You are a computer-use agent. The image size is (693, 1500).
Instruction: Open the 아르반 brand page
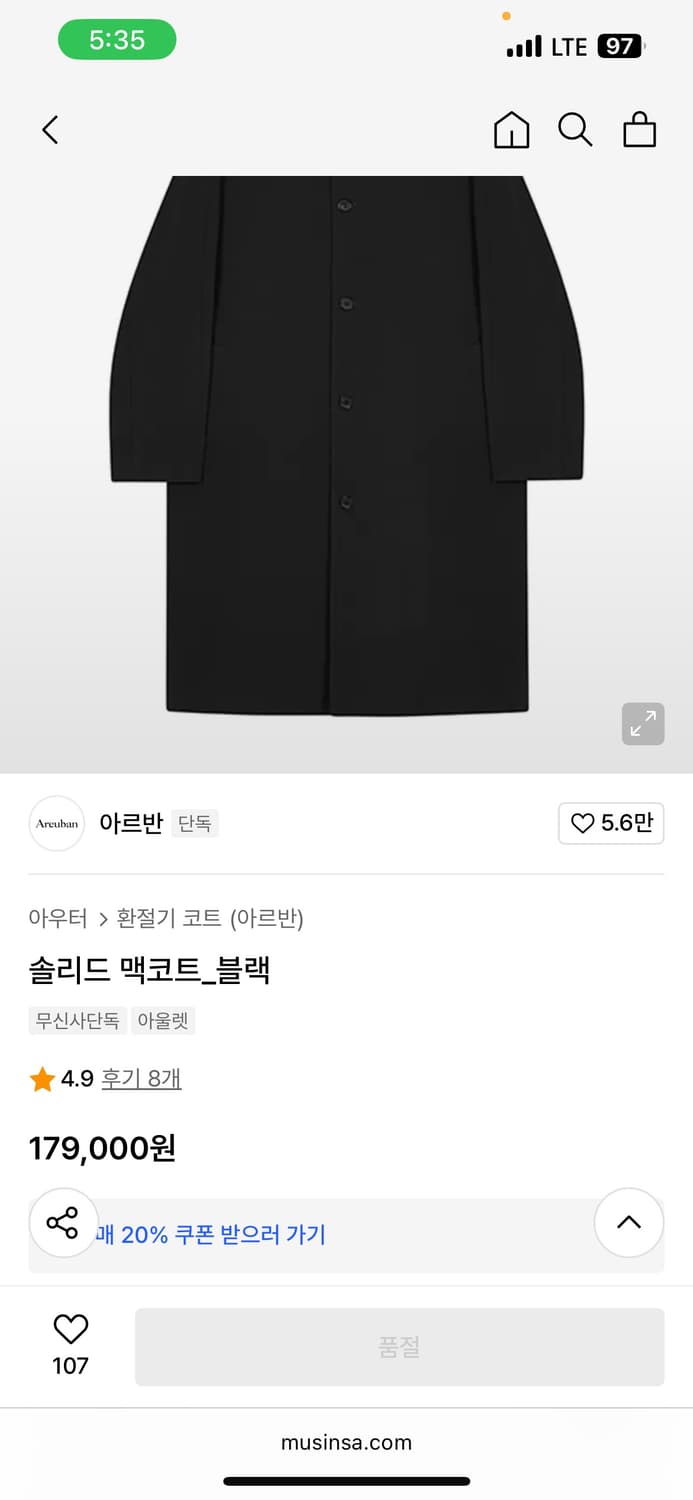130,824
